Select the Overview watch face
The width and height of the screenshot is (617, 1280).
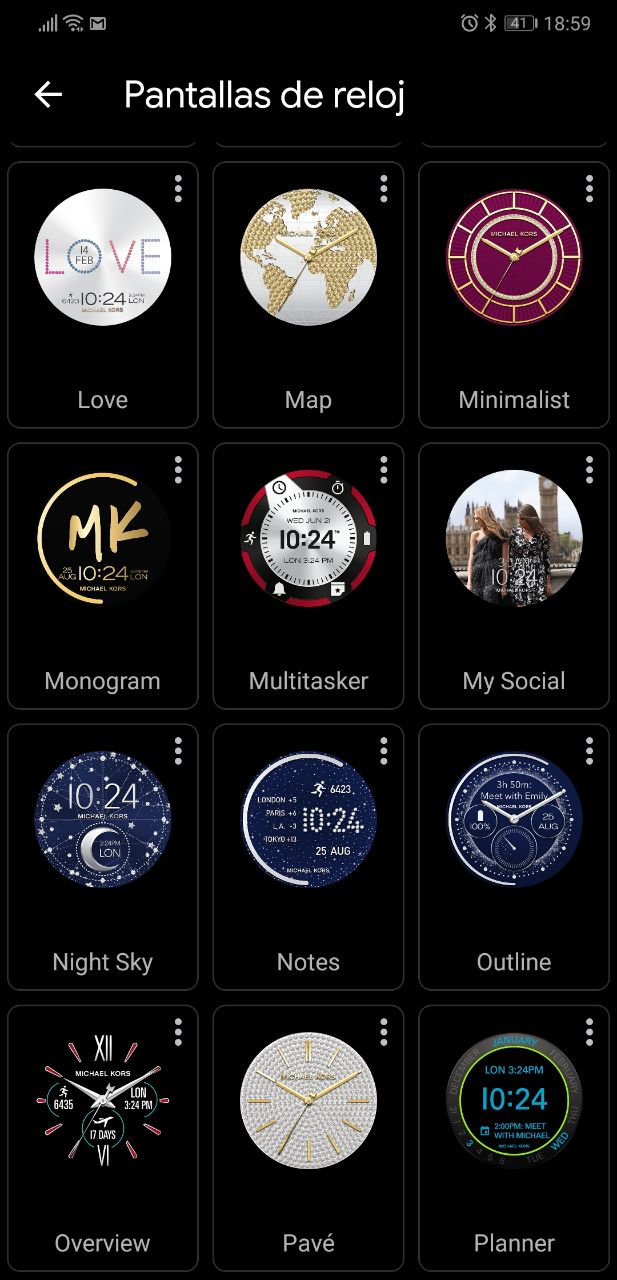[103, 1138]
